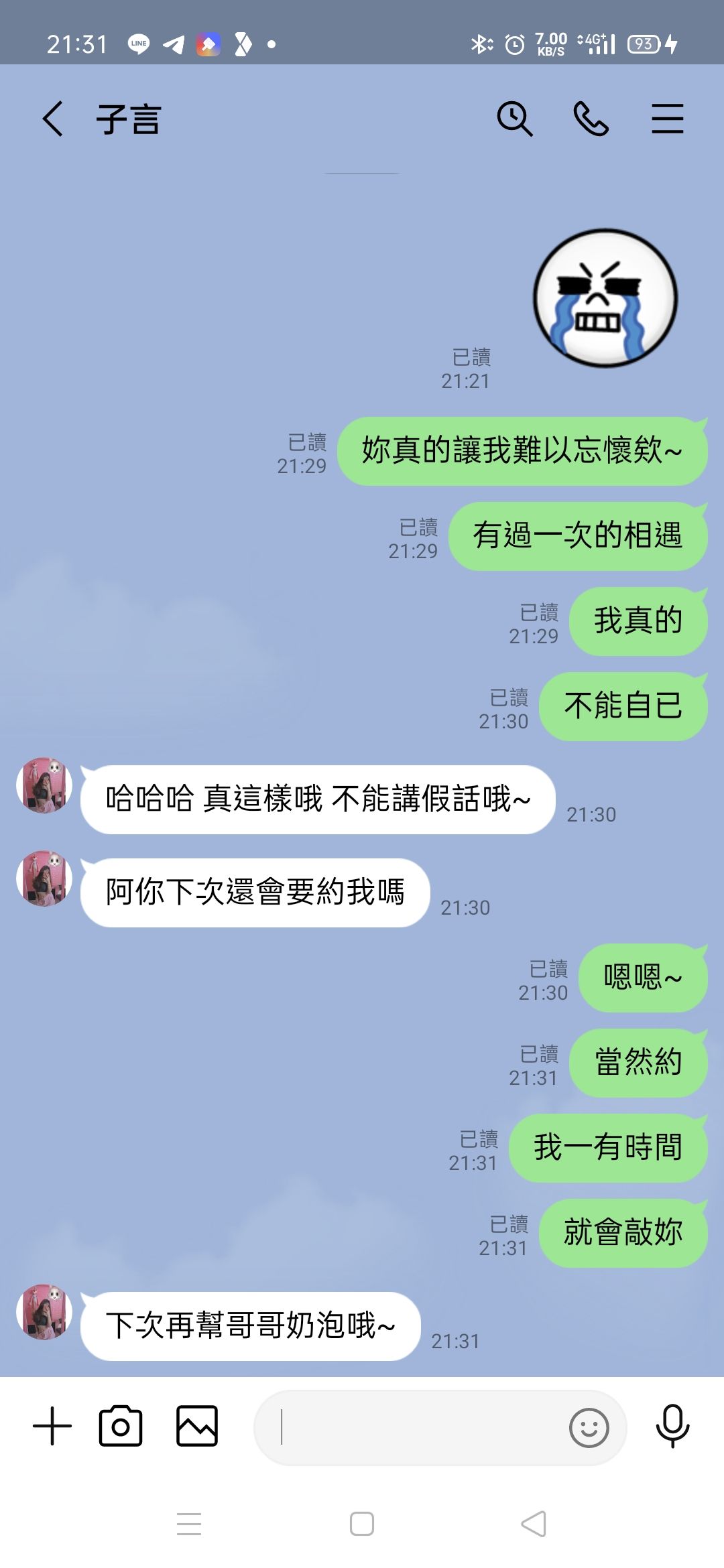
Task: Go to the home screen
Action: point(362,1524)
